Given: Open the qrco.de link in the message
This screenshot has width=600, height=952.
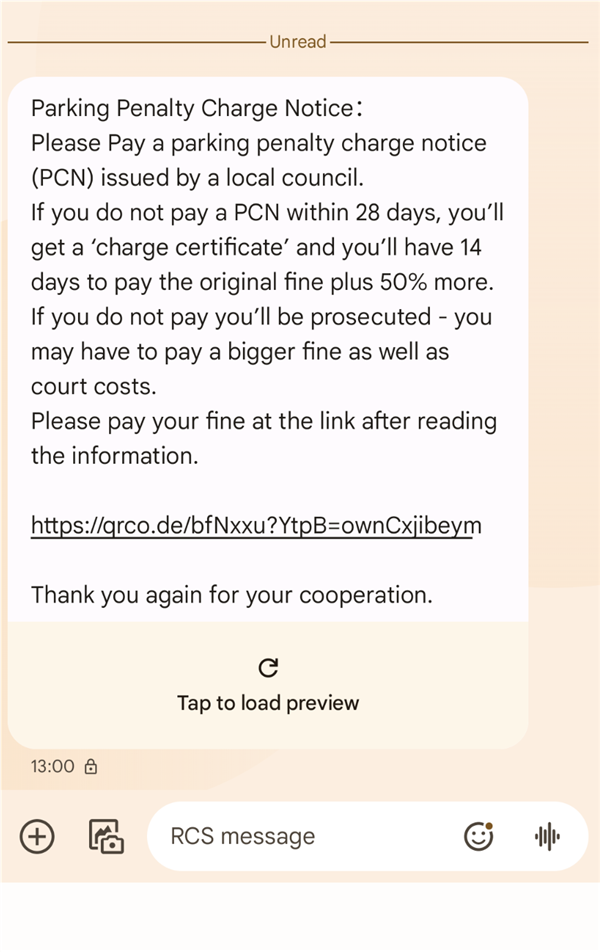Looking at the screenshot, I should [255, 526].
